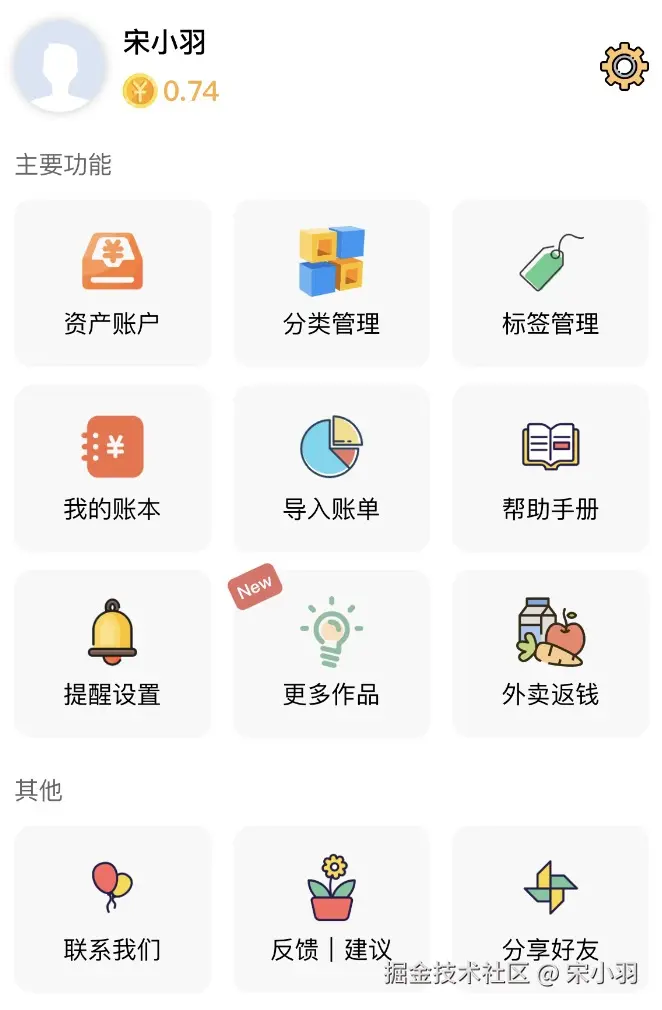This screenshot has height=1010, width=662.
Task: Open the 外卖返钱 card
Action: click(550, 653)
